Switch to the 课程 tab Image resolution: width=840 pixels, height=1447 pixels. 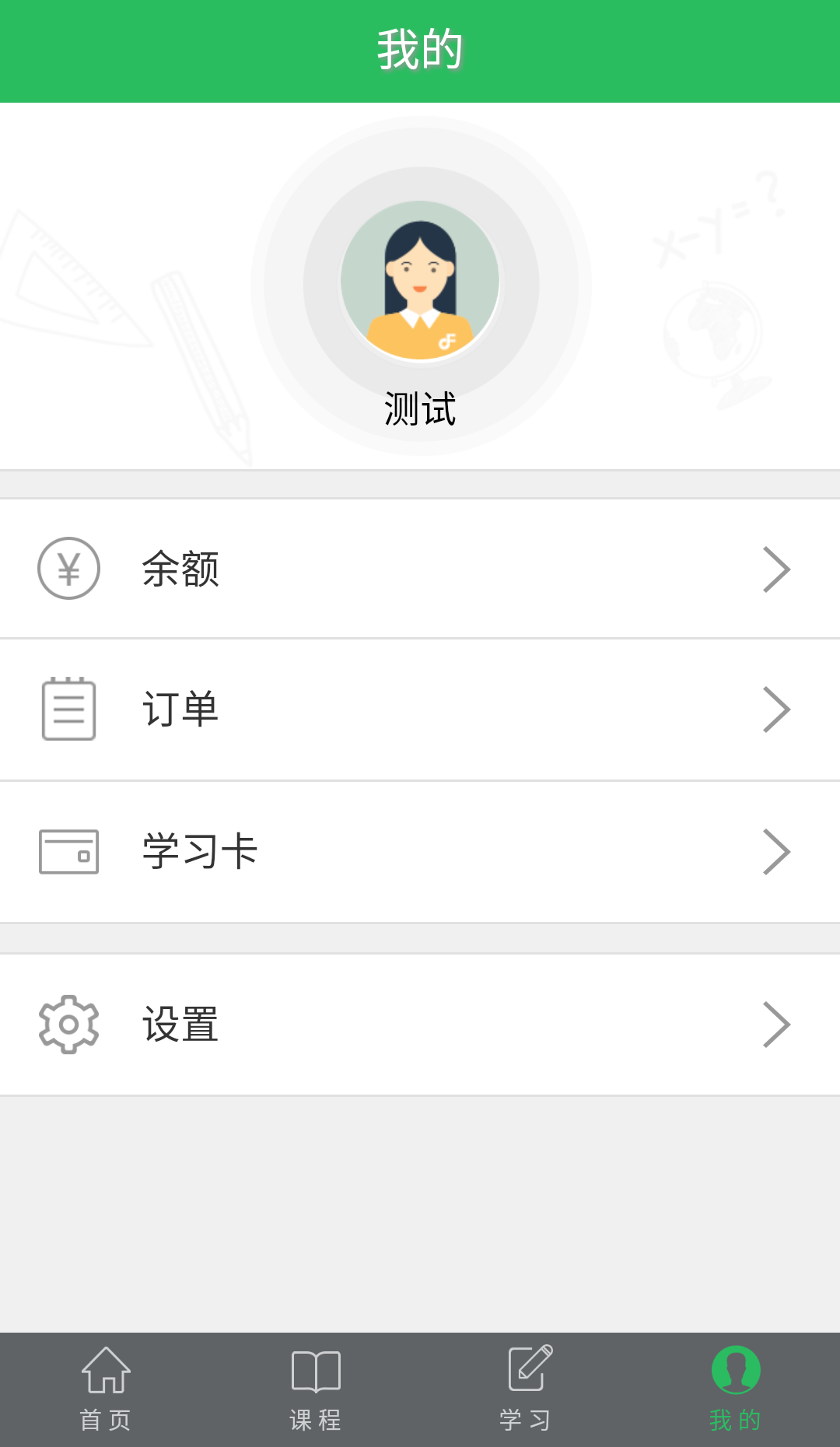[x=315, y=1393]
